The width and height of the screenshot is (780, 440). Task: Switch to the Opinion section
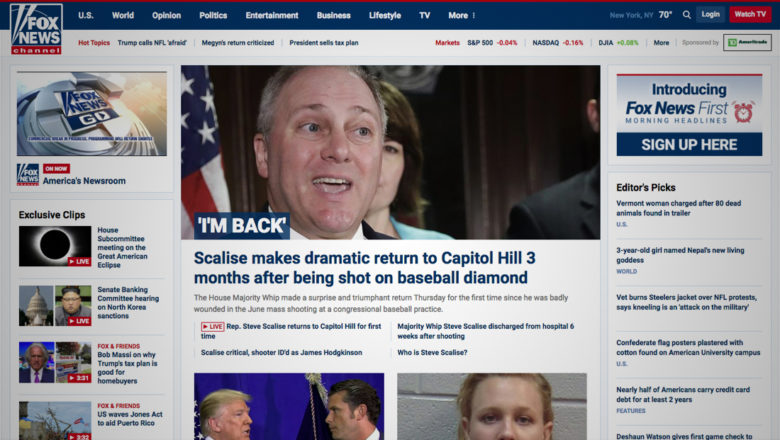click(166, 15)
